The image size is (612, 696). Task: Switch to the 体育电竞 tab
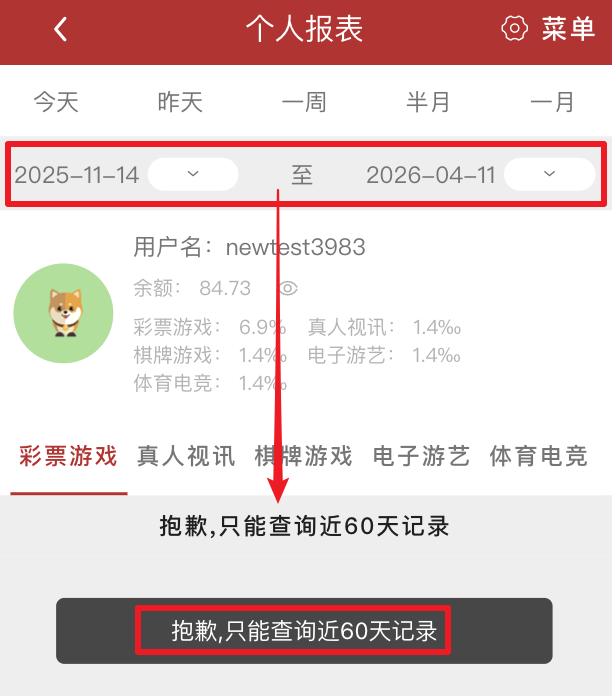pos(539,457)
